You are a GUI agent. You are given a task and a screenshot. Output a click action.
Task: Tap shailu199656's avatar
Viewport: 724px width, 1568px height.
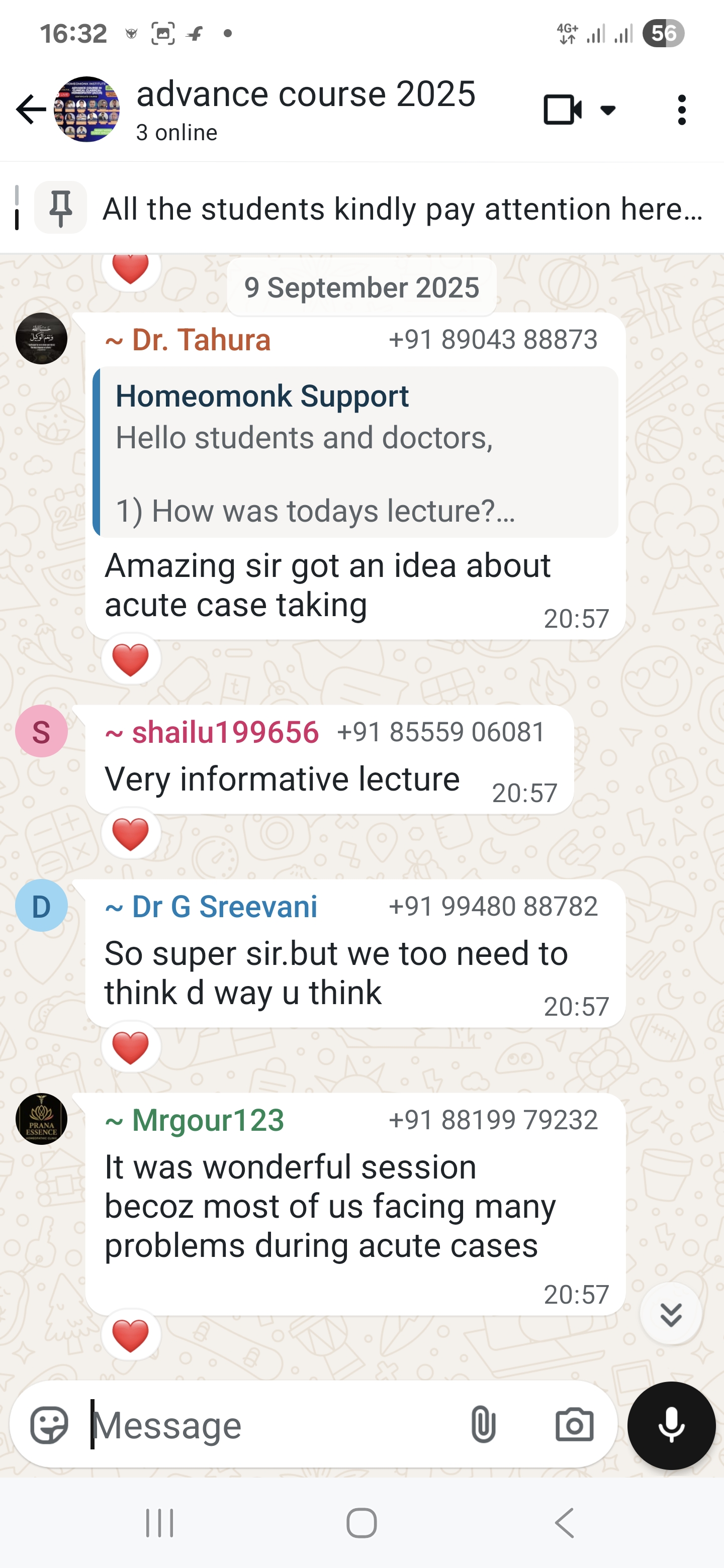click(x=41, y=731)
